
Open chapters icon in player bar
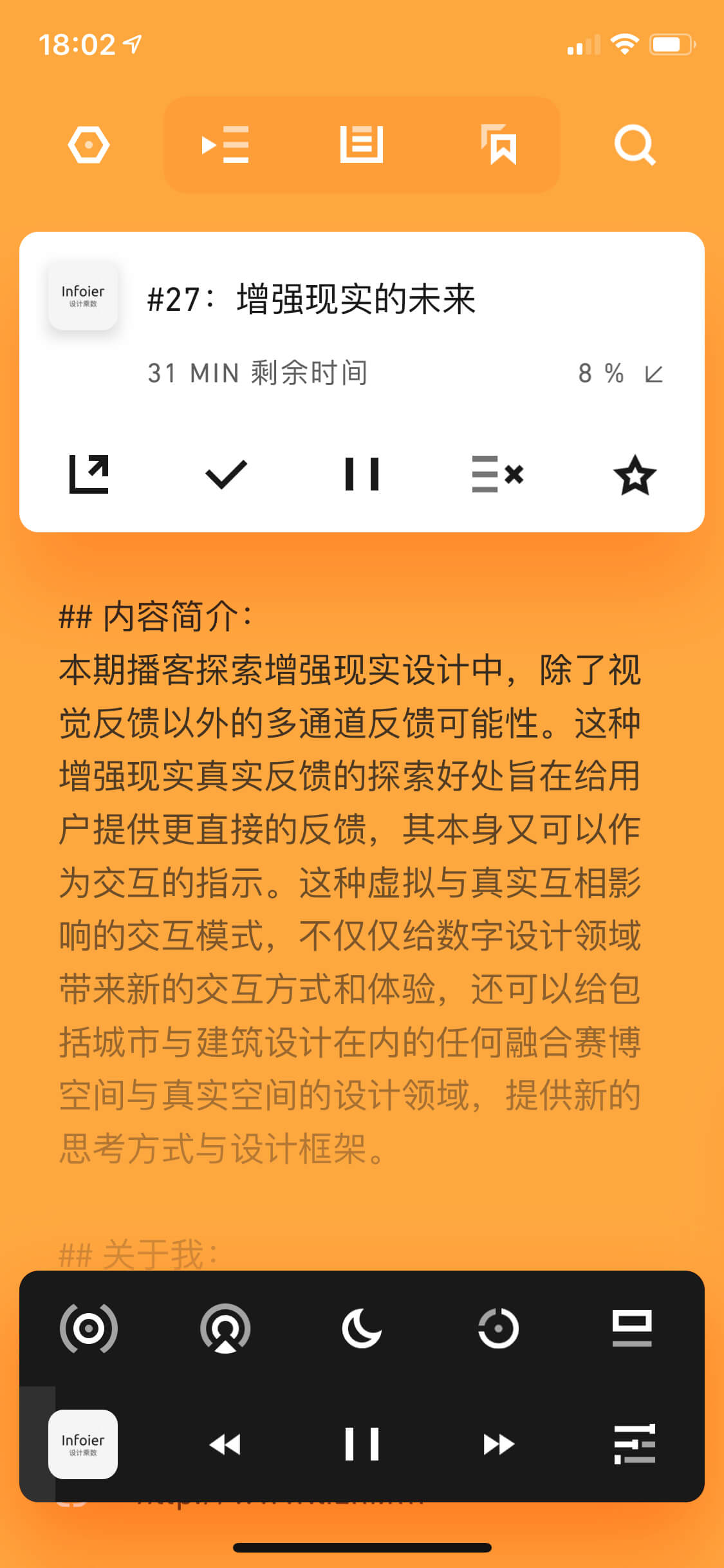pos(633,1328)
